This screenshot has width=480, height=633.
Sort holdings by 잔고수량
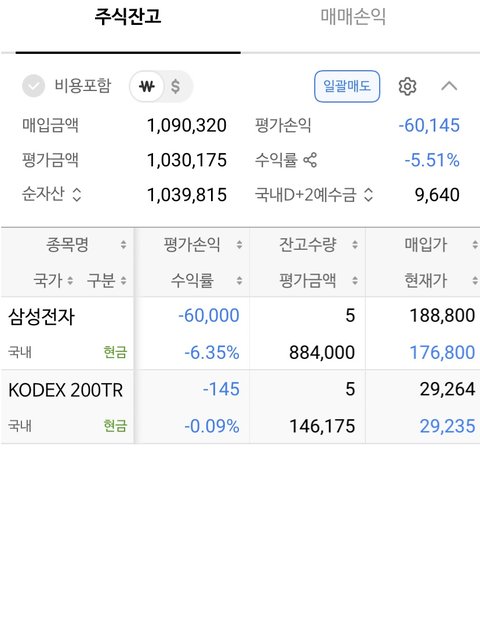318,245
